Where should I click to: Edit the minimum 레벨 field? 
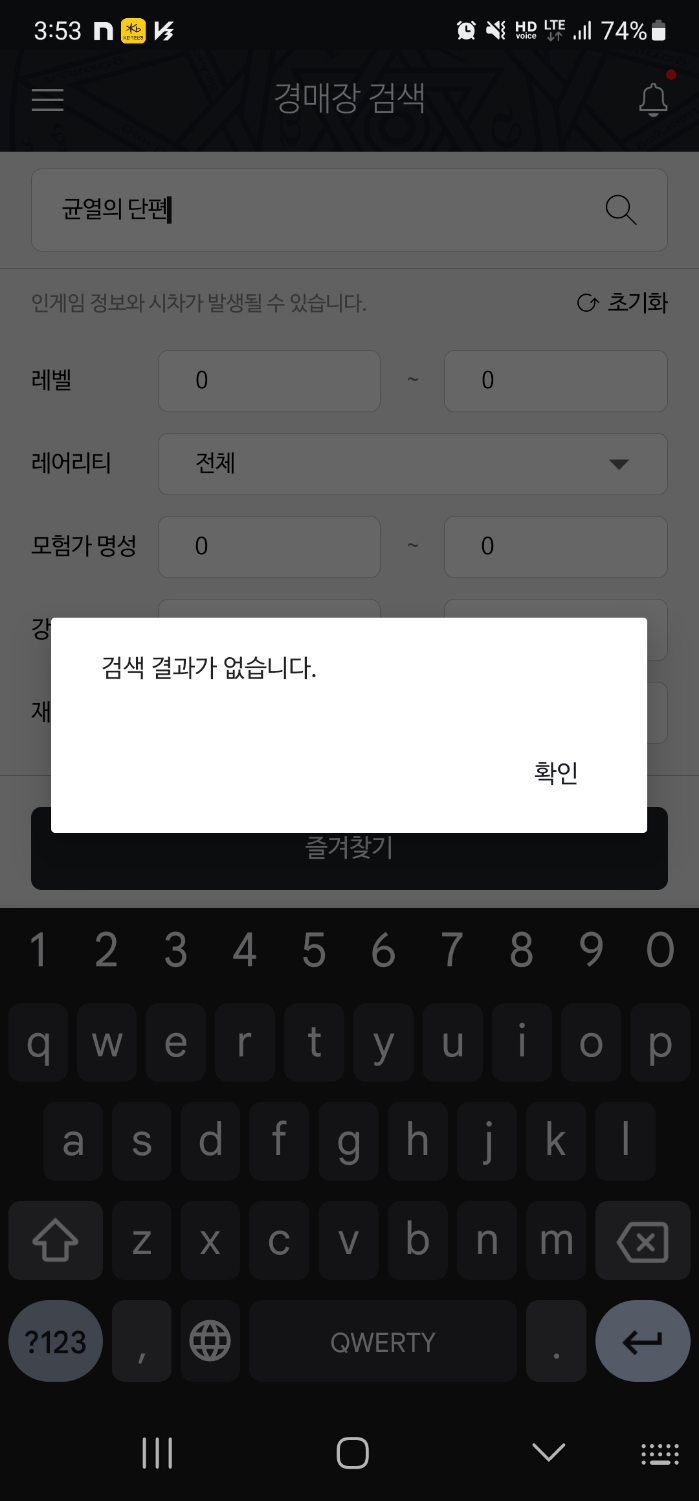tap(269, 380)
